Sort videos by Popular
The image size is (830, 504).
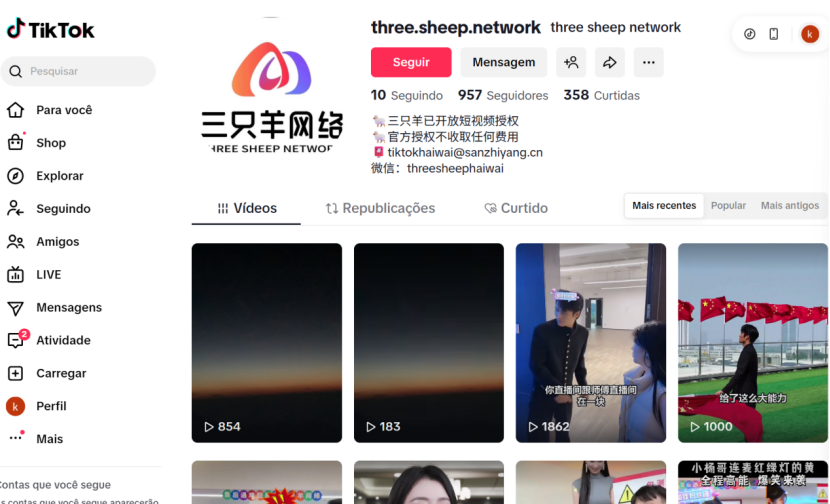(x=728, y=206)
